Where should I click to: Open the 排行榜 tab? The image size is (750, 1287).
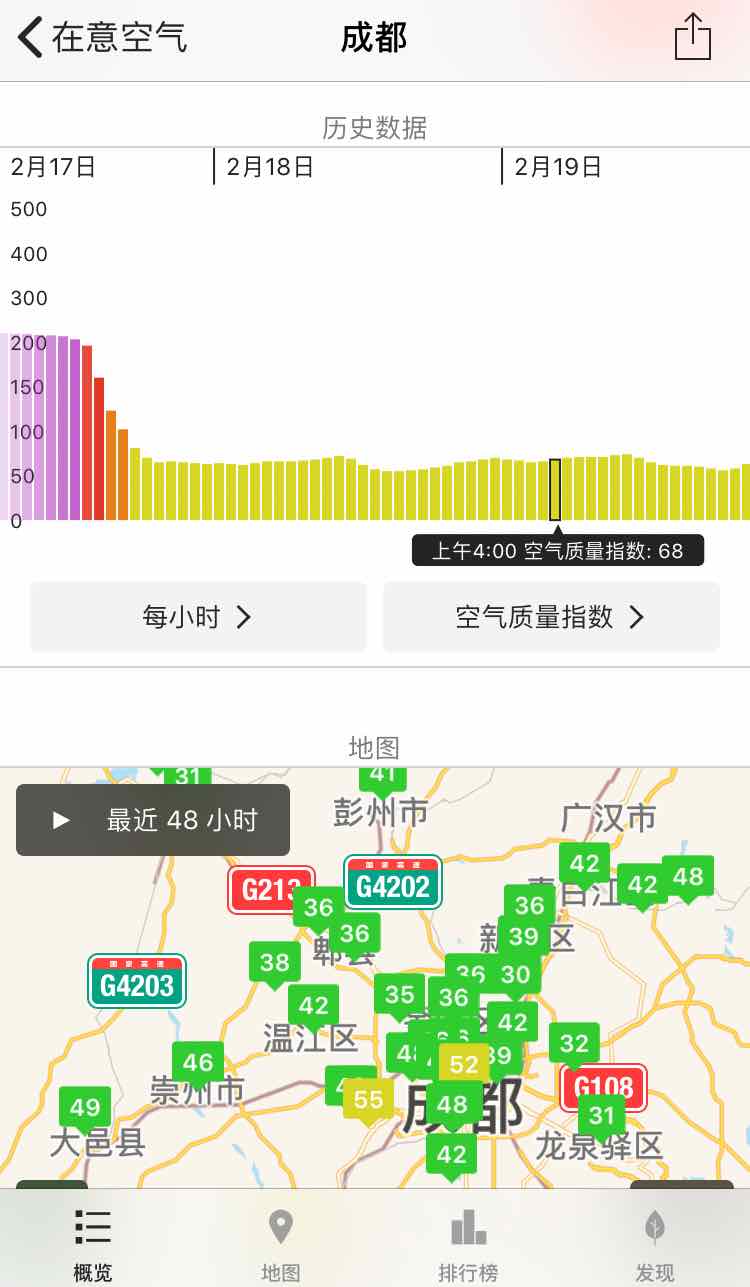(468, 1245)
